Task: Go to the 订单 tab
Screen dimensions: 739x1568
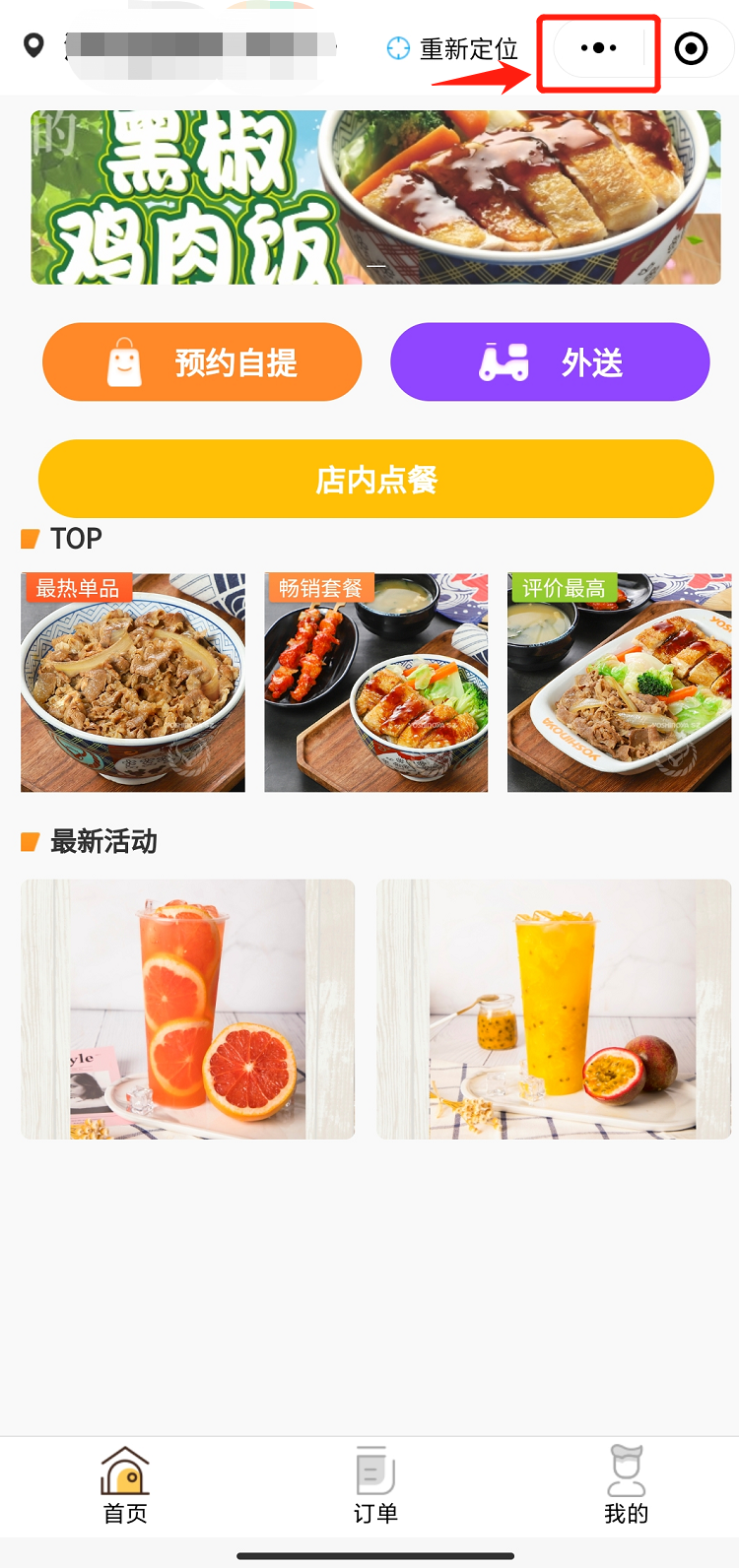Action: tap(375, 1485)
